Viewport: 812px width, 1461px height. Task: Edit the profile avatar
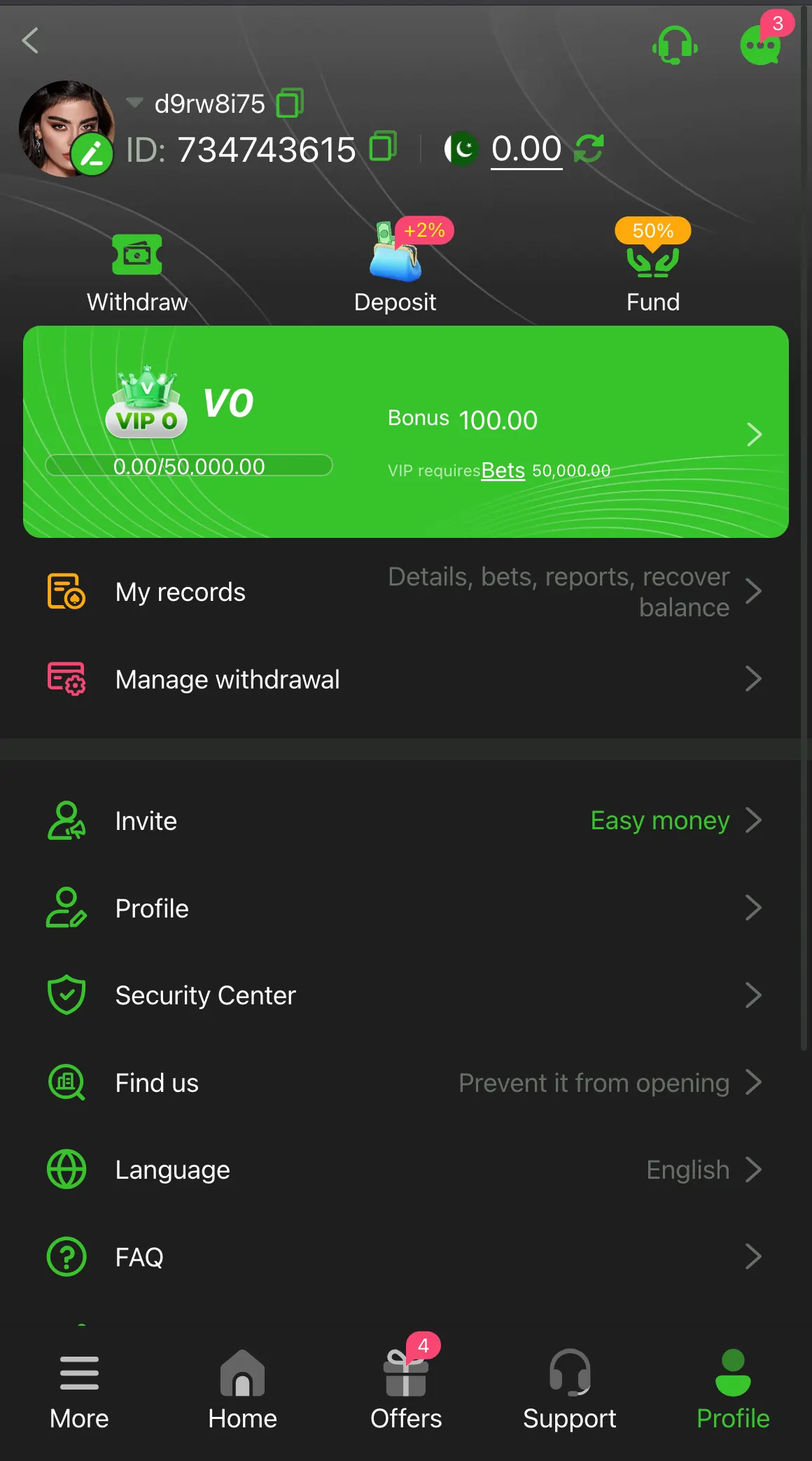[92, 154]
